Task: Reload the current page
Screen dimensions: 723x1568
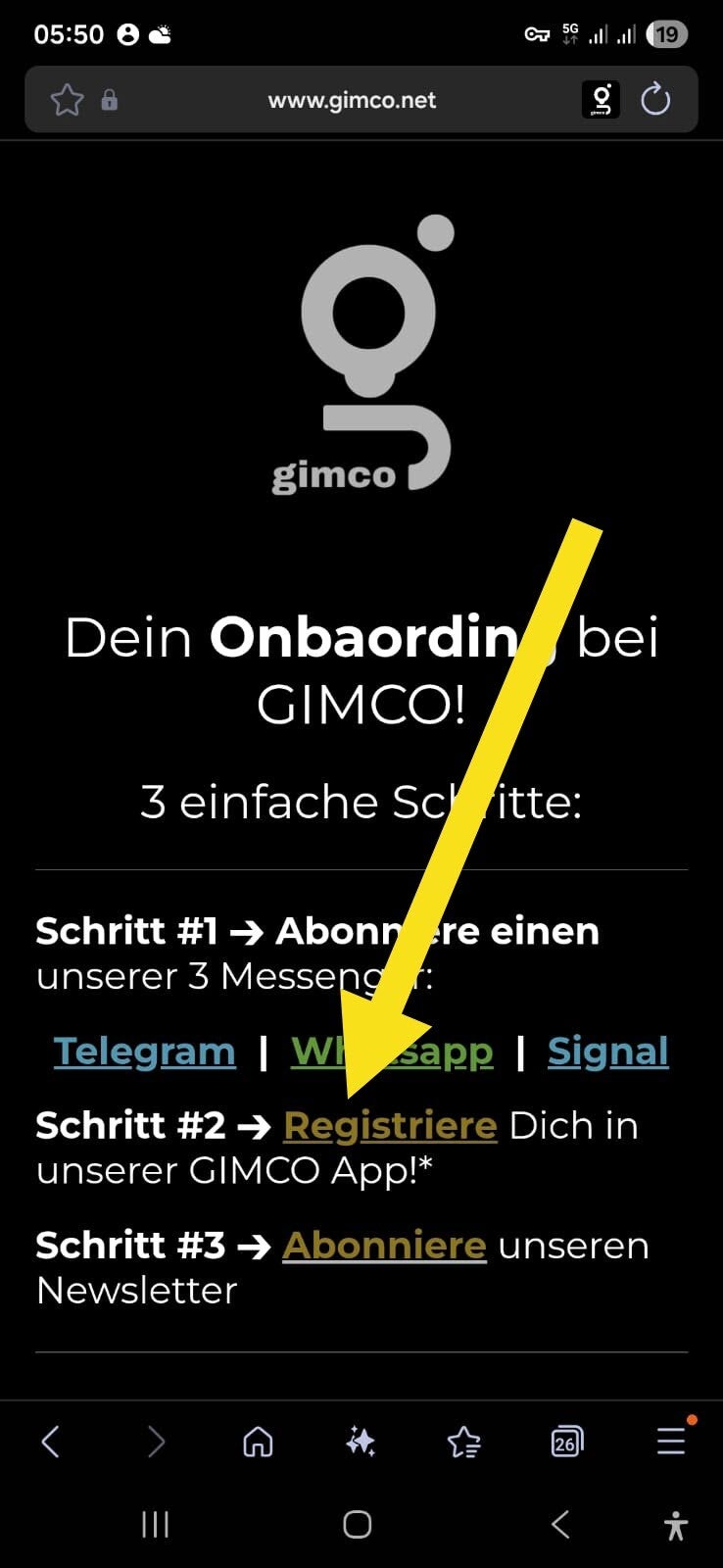Action: (654, 99)
